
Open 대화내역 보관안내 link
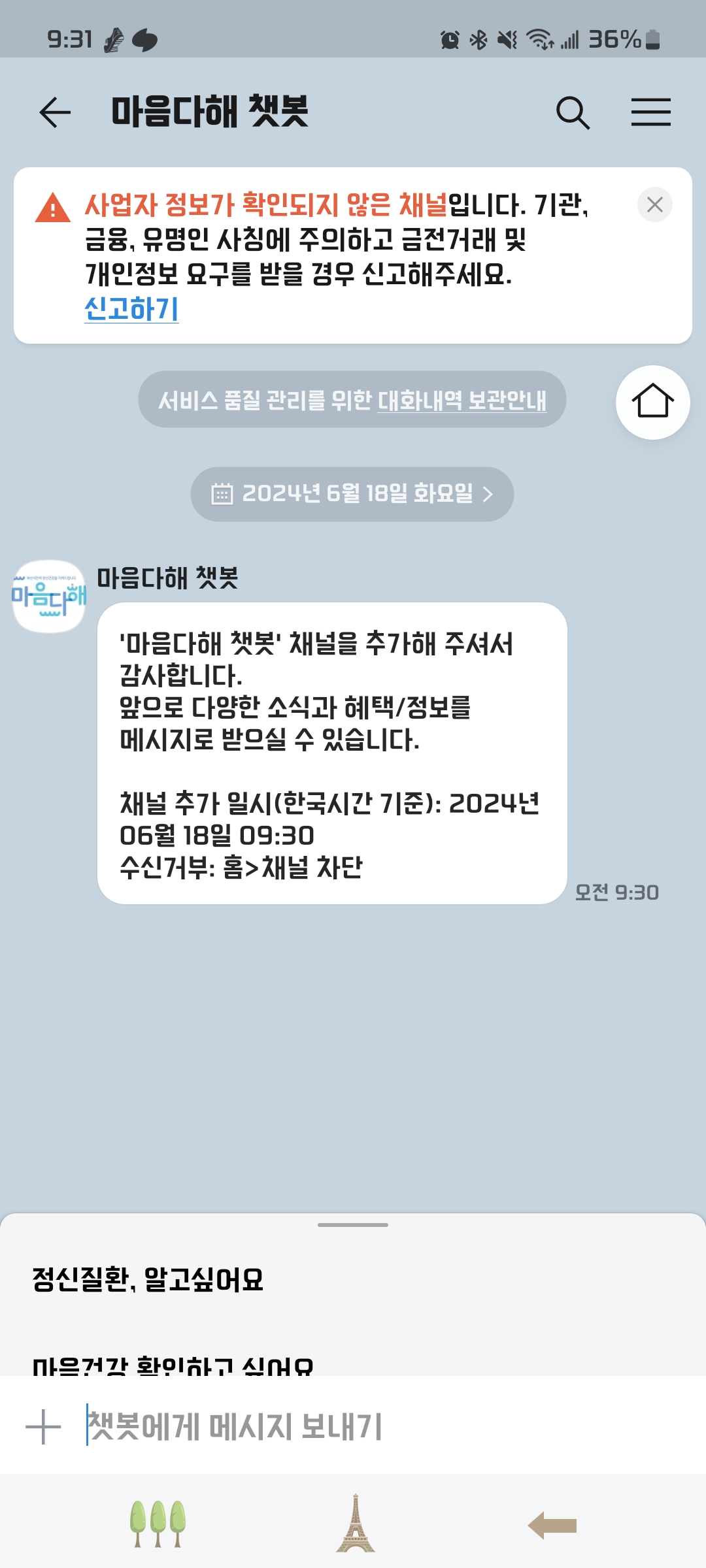(x=462, y=400)
